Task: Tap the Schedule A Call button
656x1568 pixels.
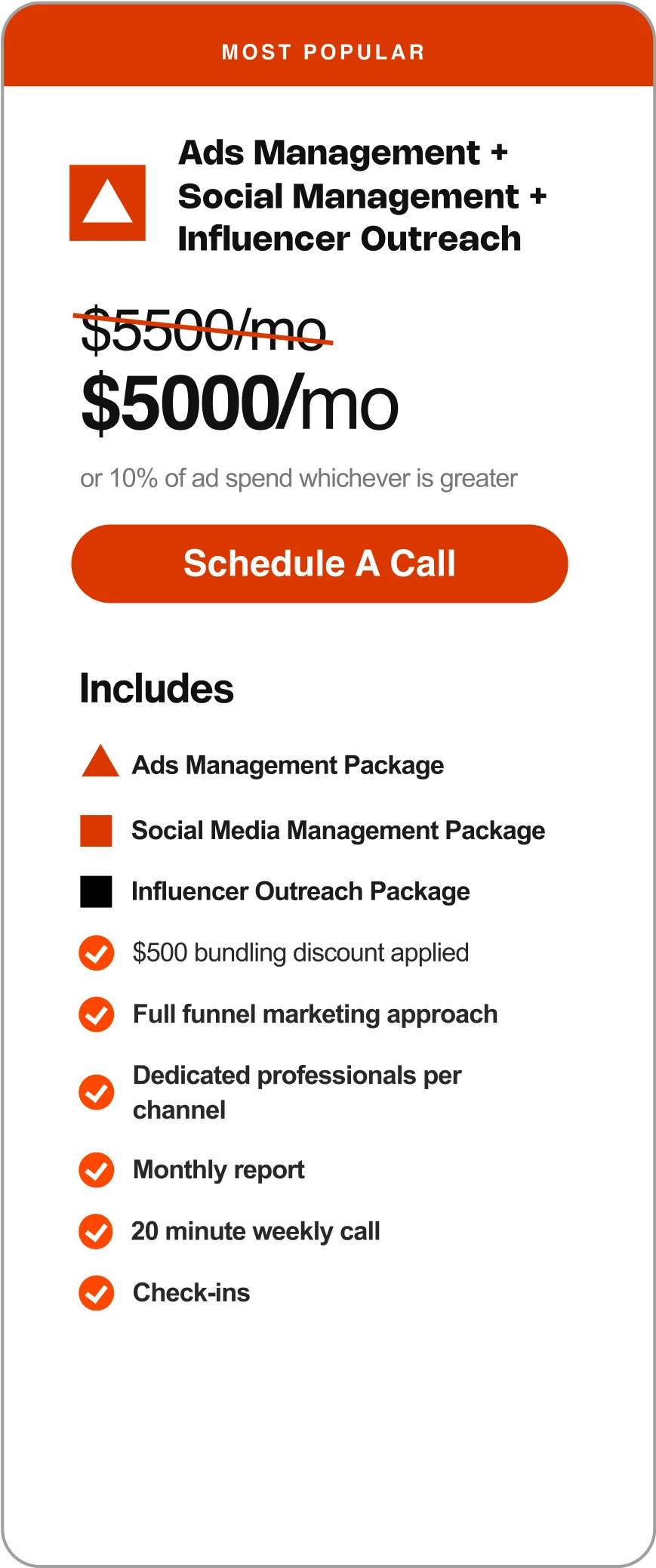Action: (319, 563)
